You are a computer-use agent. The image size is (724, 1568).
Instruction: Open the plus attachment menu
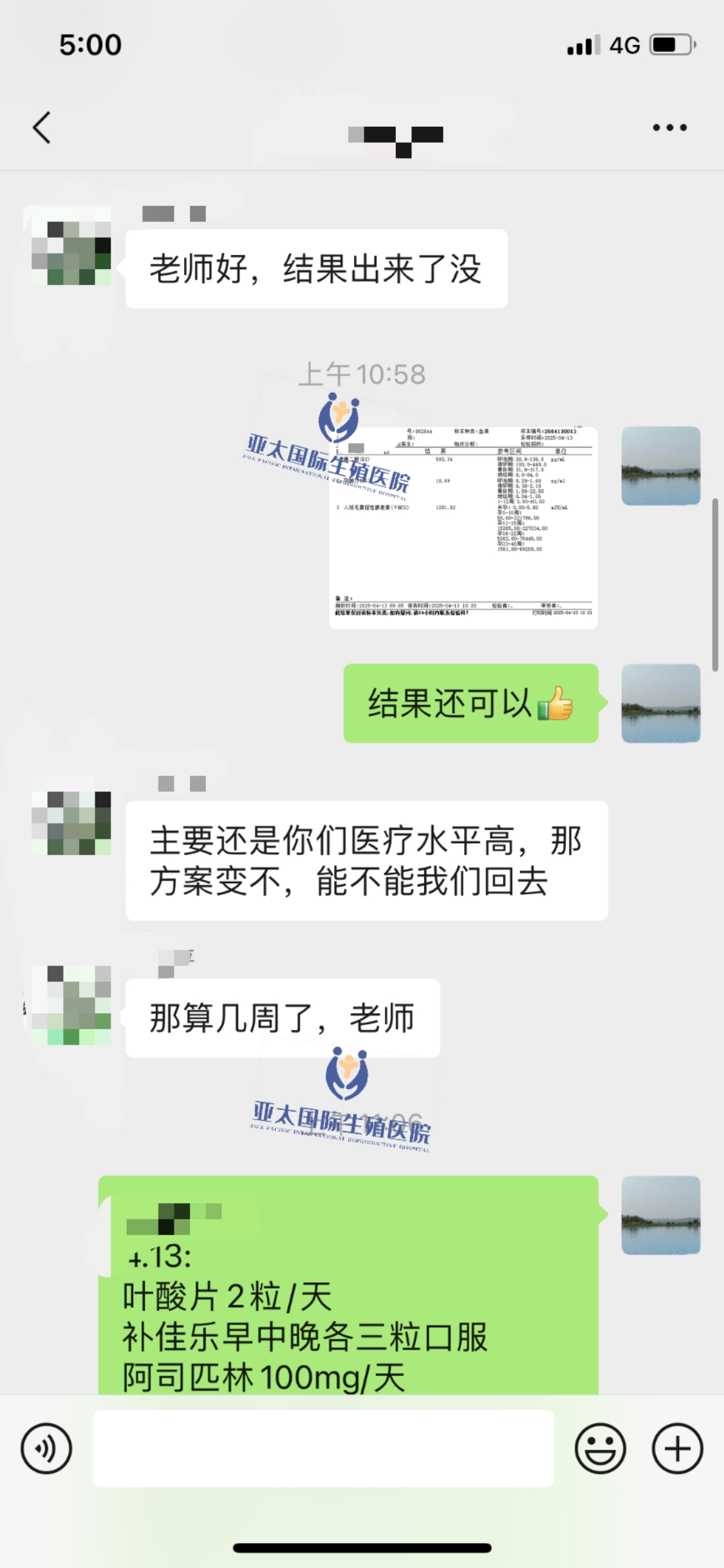point(677,1448)
